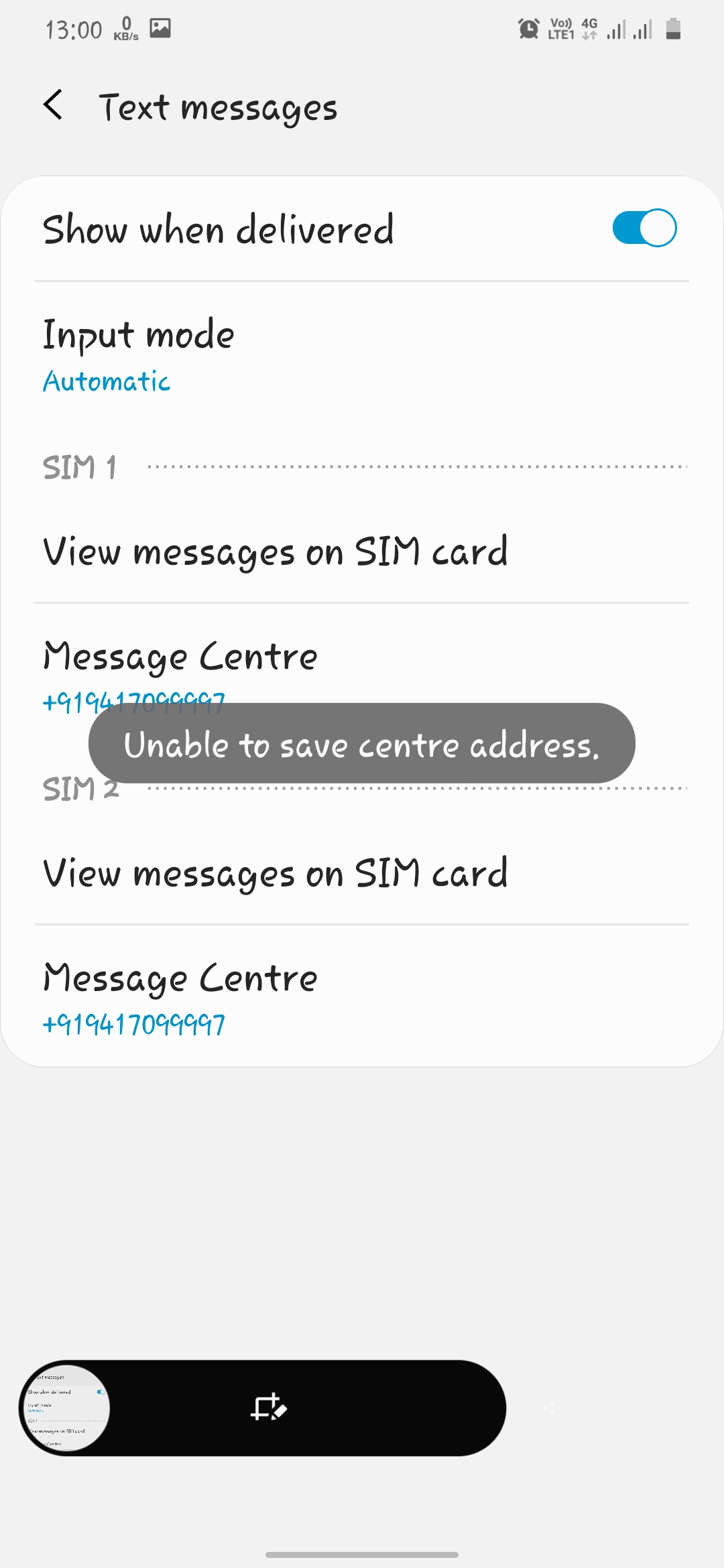The image size is (724, 1568).
Task: Open the captured screenshot preview thumbnail
Action: click(66, 1408)
